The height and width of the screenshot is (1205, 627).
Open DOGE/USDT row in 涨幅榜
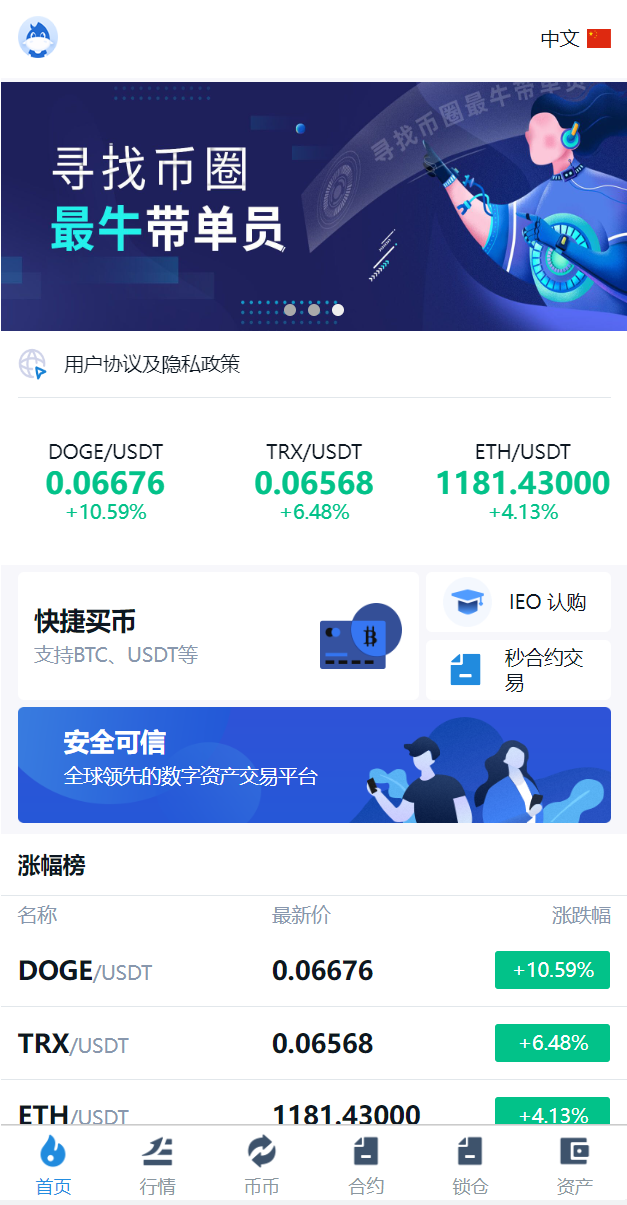314,970
